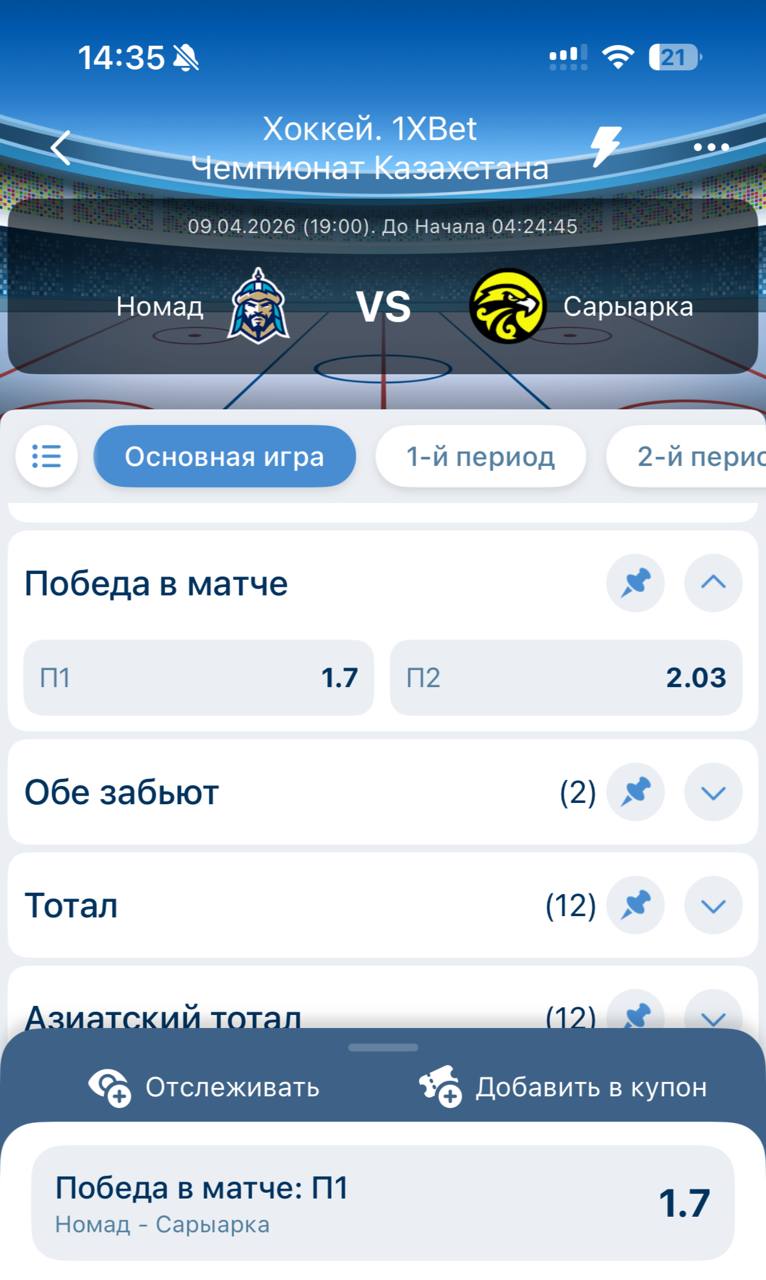Viewport: 766px width, 1280px height.
Task: Expand the Азиатский тотал section
Action: pyautogui.click(x=713, y=1014)
